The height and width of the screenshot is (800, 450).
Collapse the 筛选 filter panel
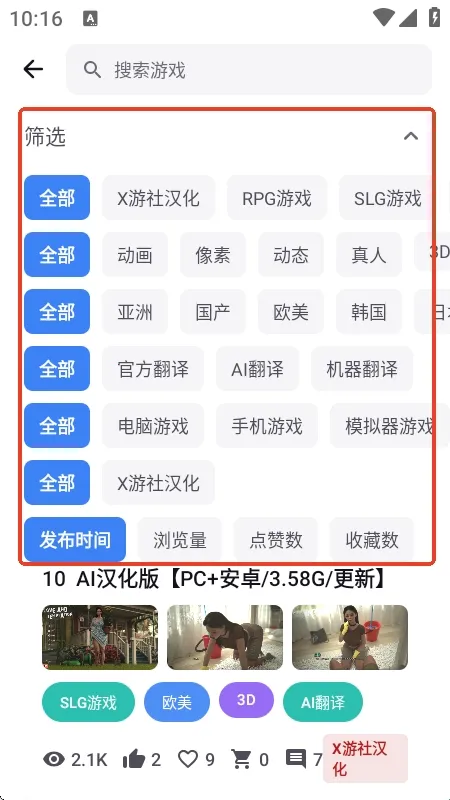pyautogui.click(x=411, y=136)
